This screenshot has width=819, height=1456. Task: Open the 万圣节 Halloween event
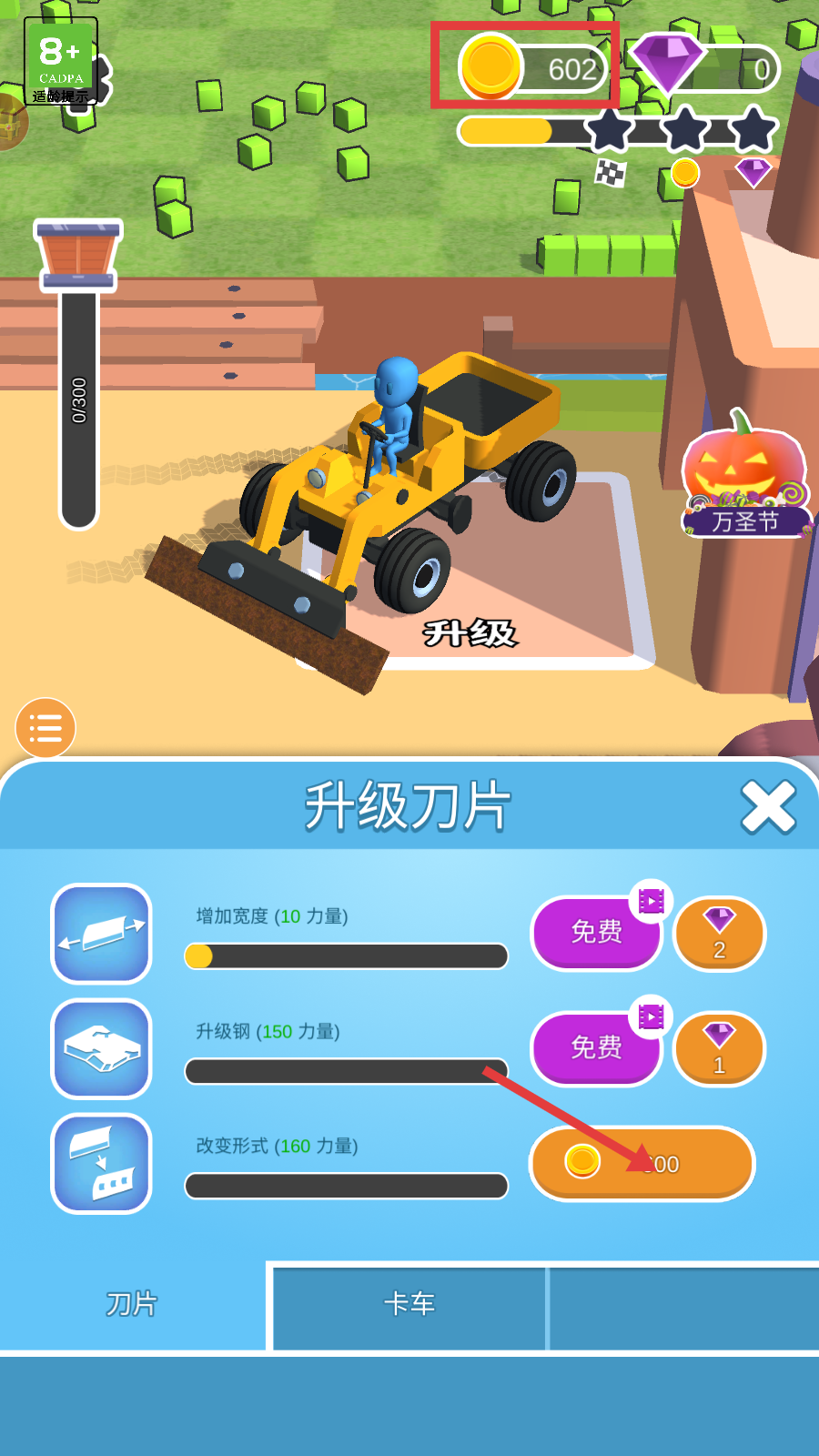[x=744, y=478]
